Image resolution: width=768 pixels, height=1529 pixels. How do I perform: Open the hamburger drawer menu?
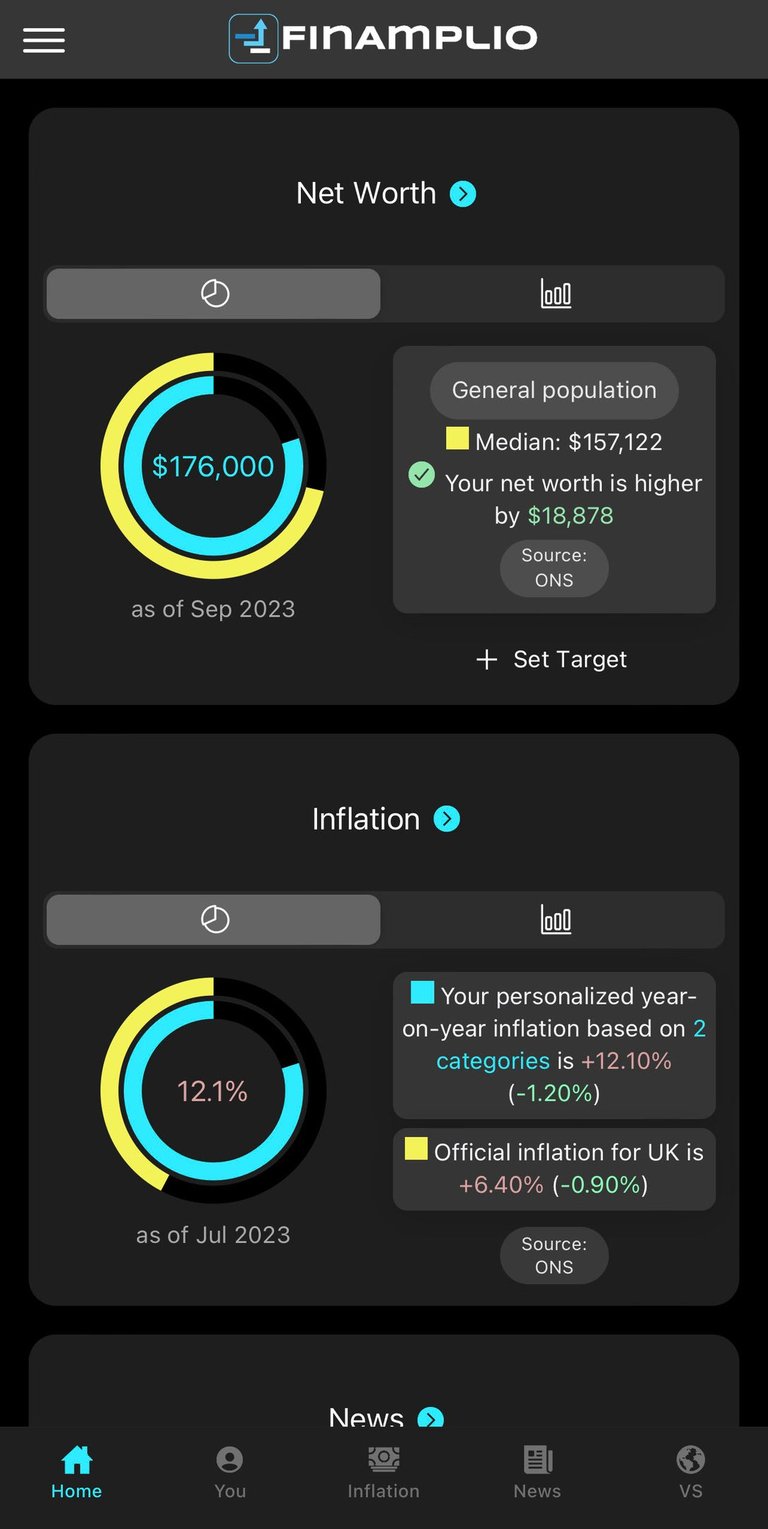tap(44, 40)
